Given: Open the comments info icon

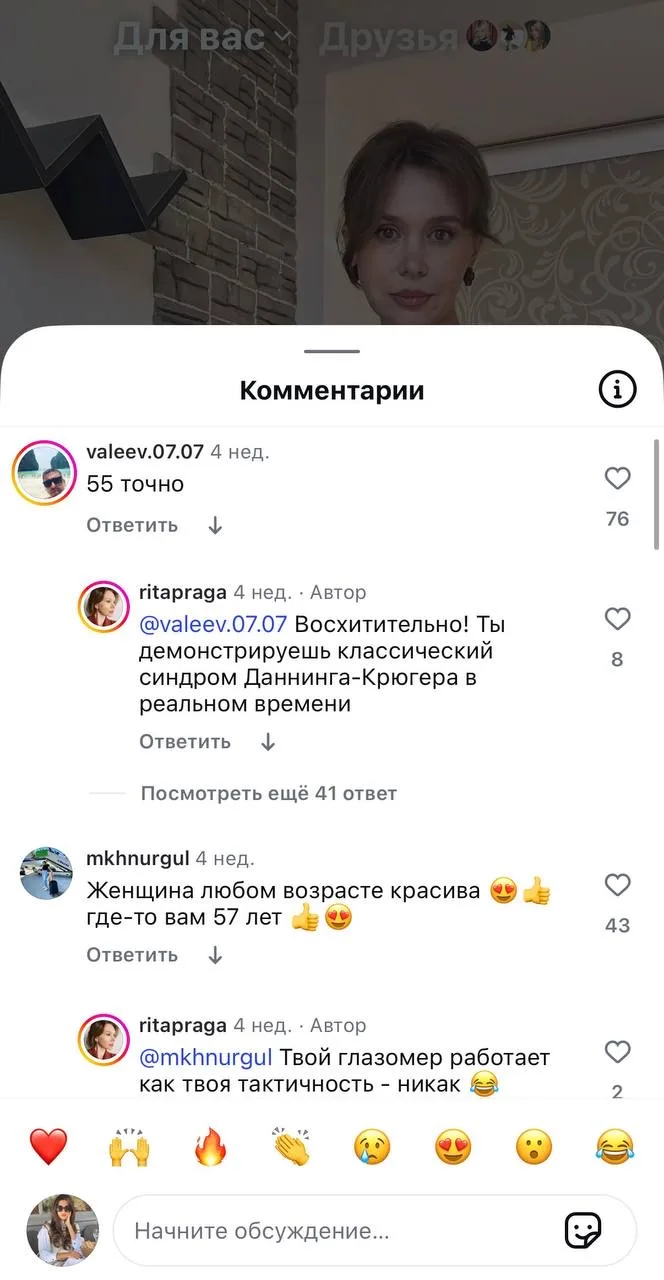Looking at the screenshot, I should coord(617,390).
